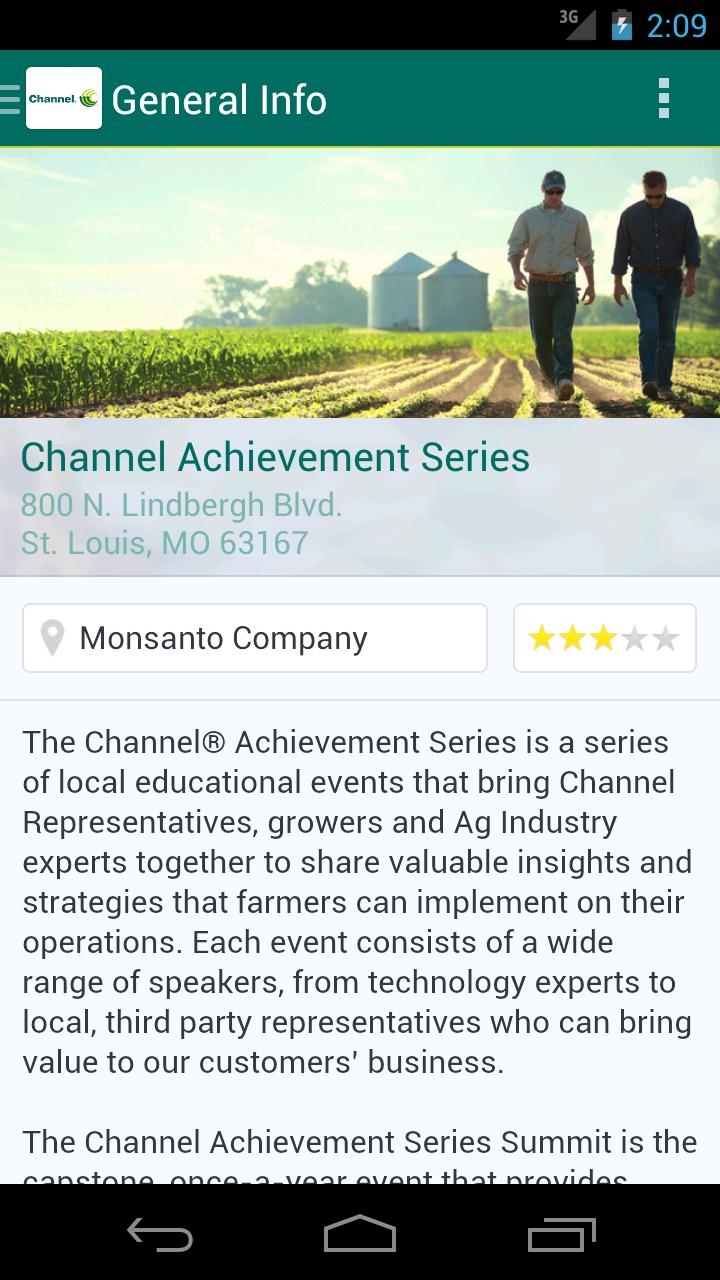Tap the three-star rating button
This screenshot has height=1280, width=720.
tap(604, 638)
